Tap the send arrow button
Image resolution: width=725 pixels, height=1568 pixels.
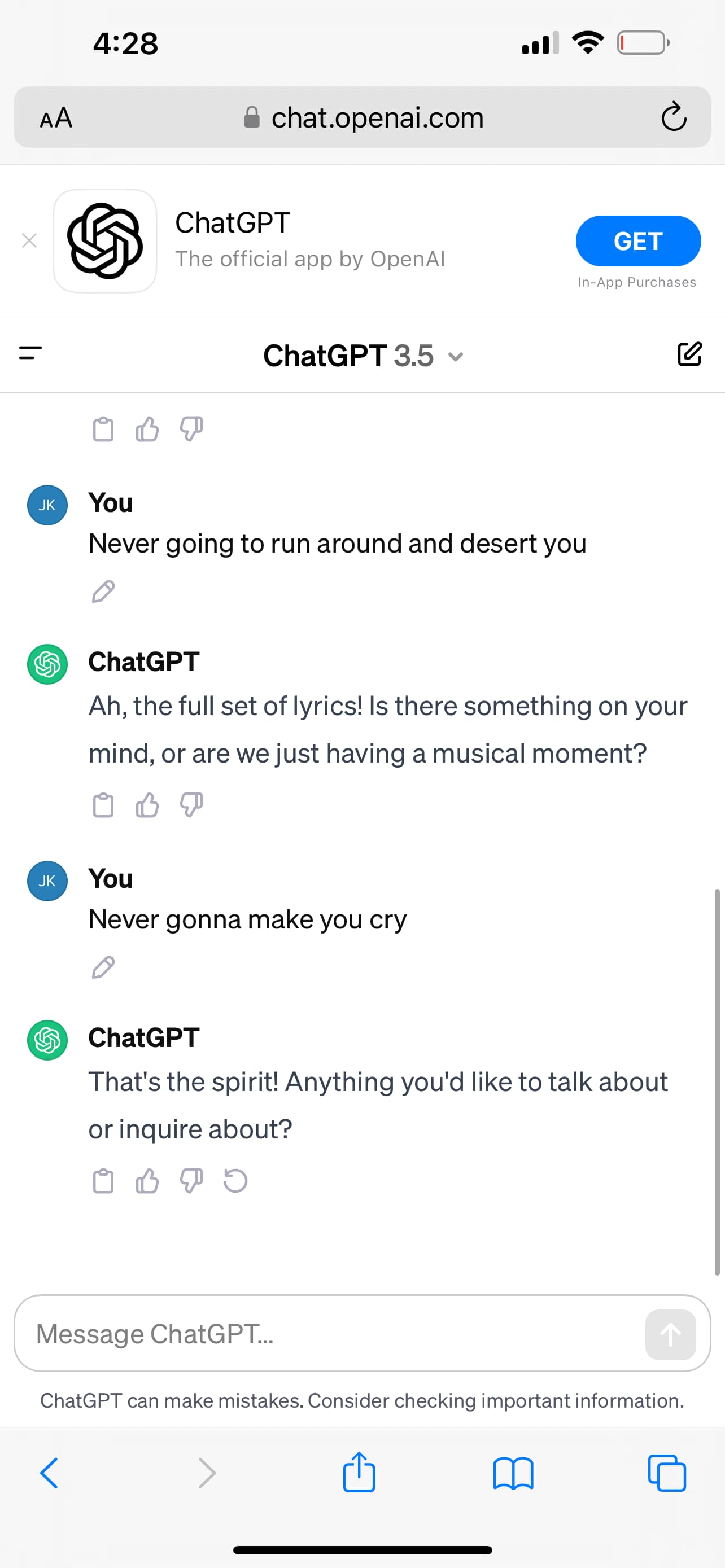coord(670,1334)
